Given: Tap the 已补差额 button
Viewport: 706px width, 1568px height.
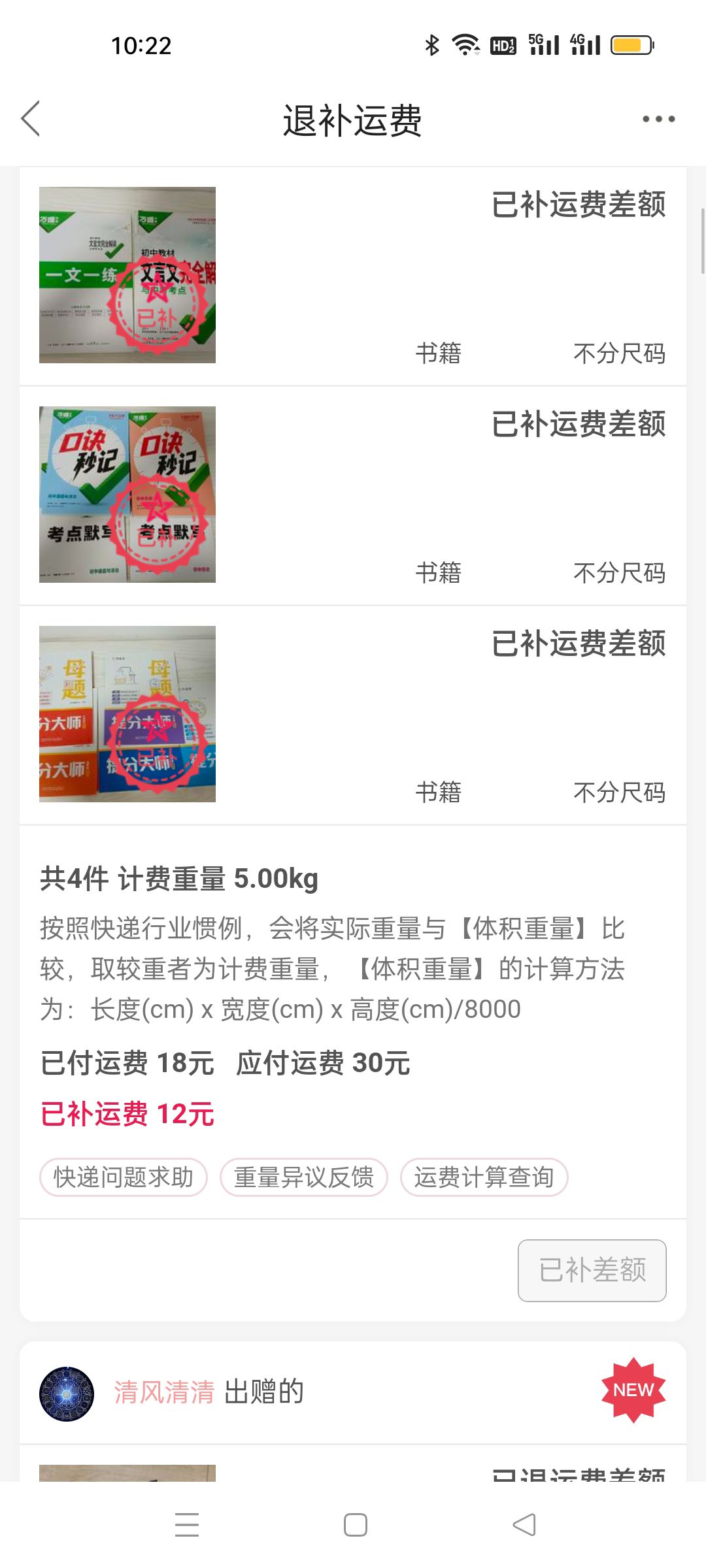Looking at the screenshot, I should (x=592, y=1270).
